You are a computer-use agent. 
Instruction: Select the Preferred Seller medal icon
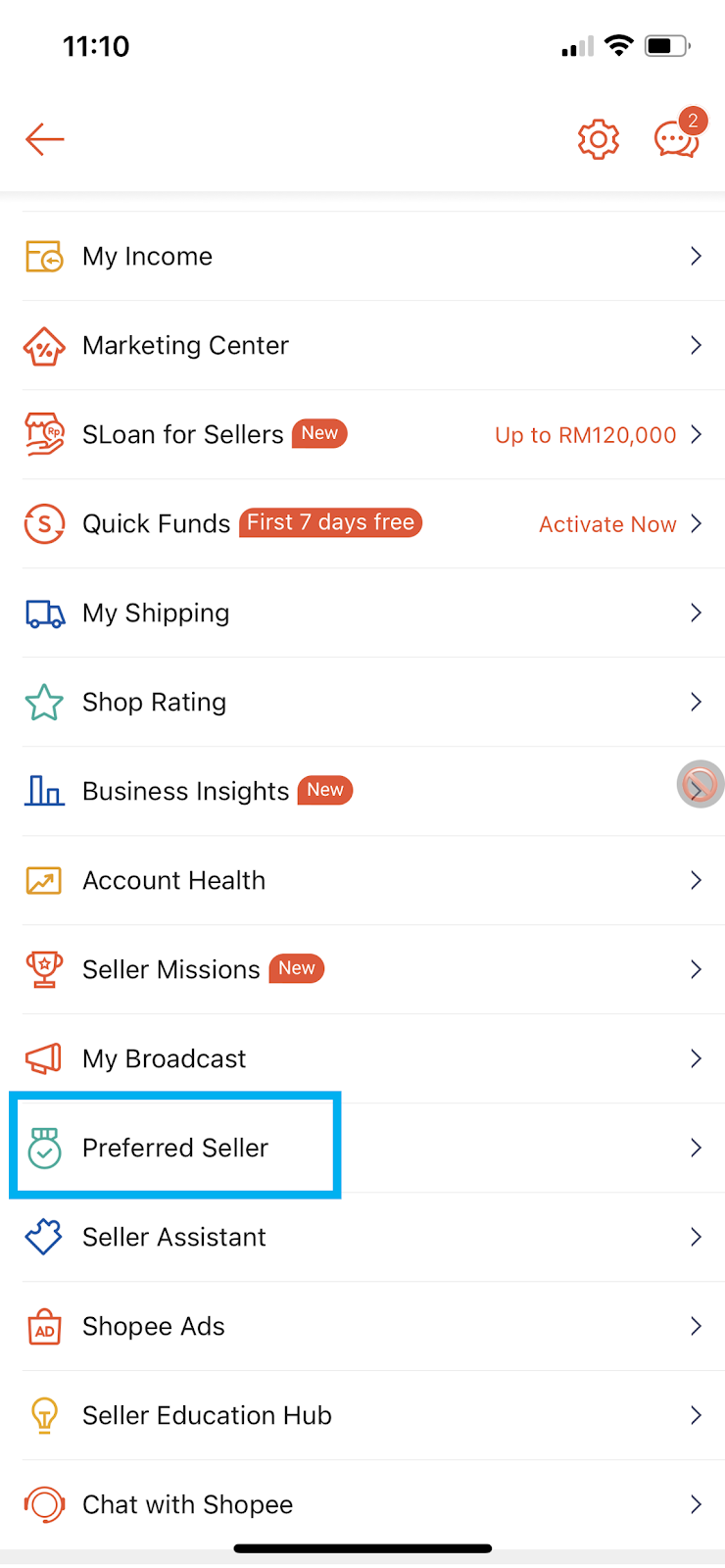pyautogui.click(x=43, y=1146)
